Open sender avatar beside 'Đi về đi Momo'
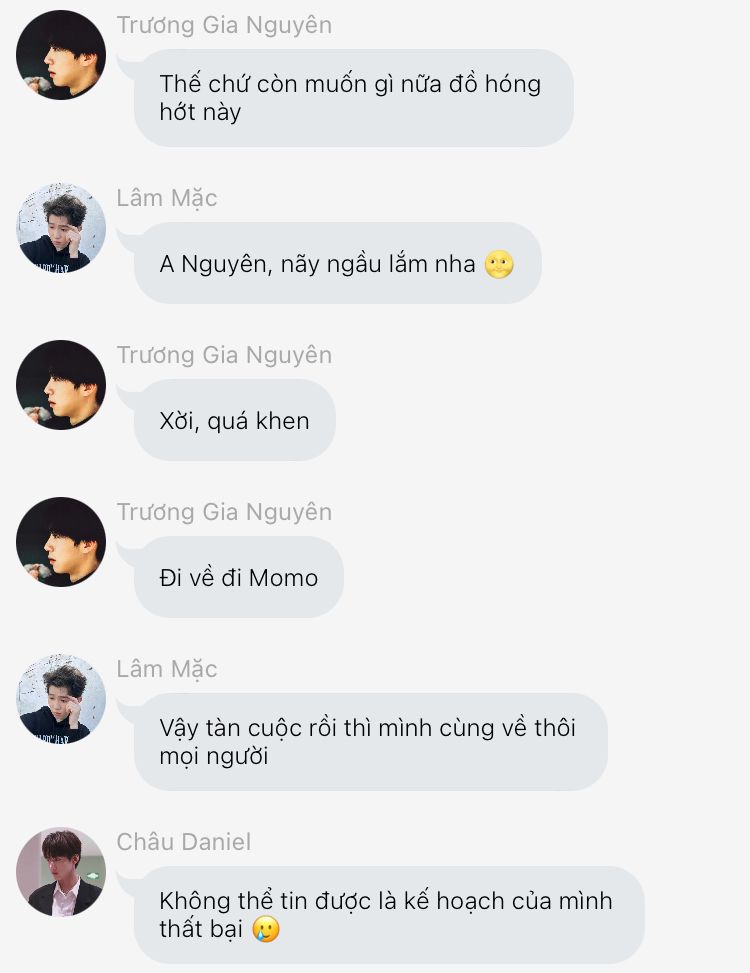 pyautogui.click(x=61, y=542)
